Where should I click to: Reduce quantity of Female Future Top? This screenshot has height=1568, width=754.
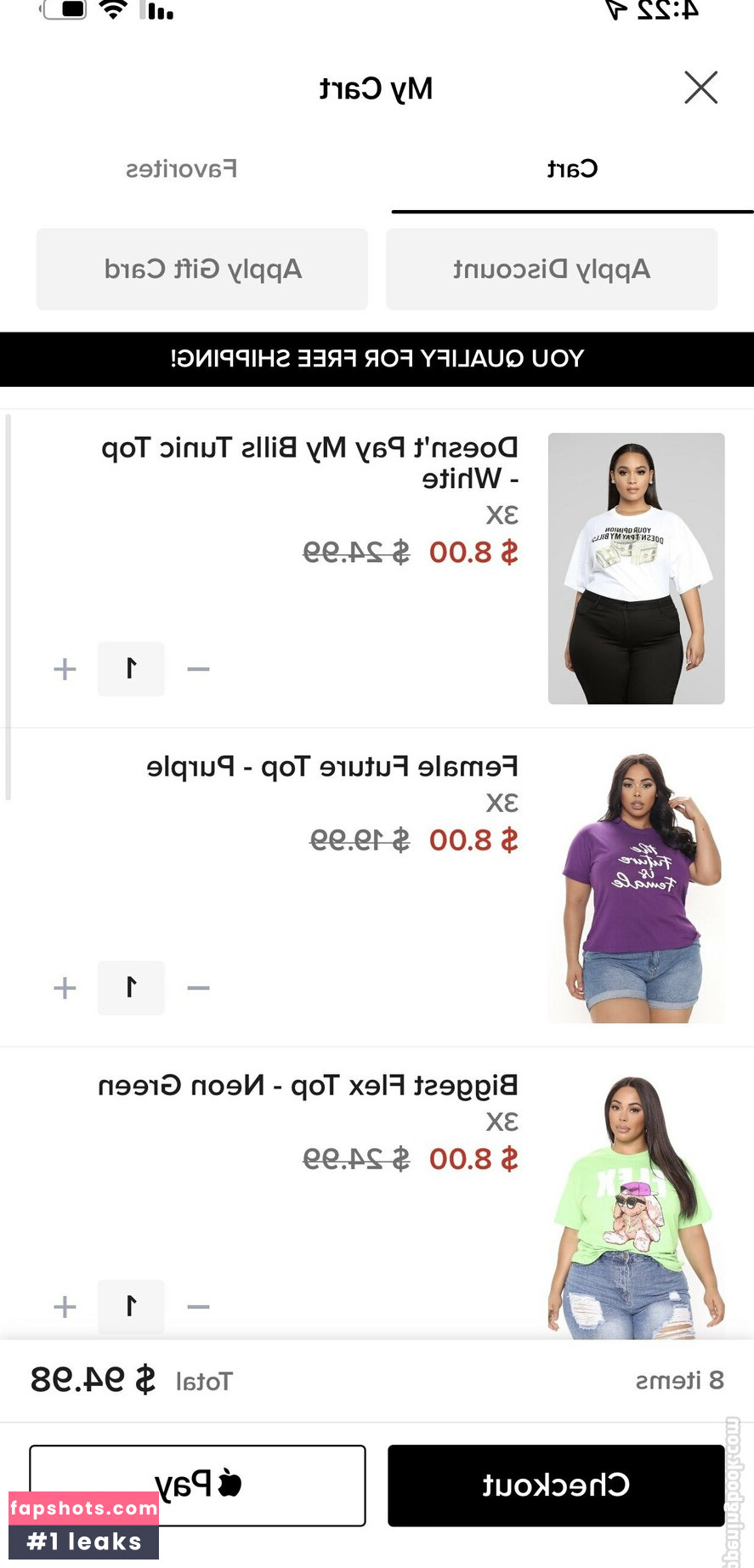(x=198, y=988)
